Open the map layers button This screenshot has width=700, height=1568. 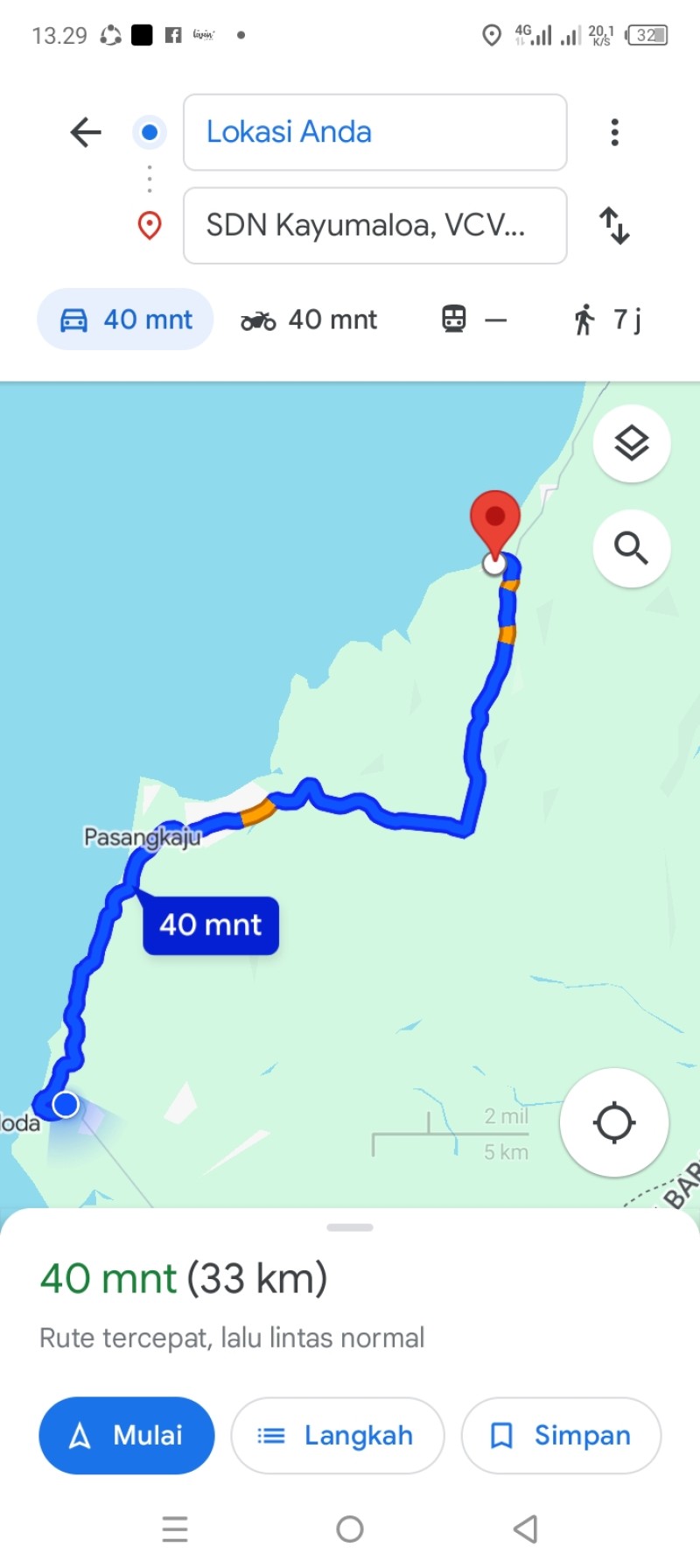632,444
